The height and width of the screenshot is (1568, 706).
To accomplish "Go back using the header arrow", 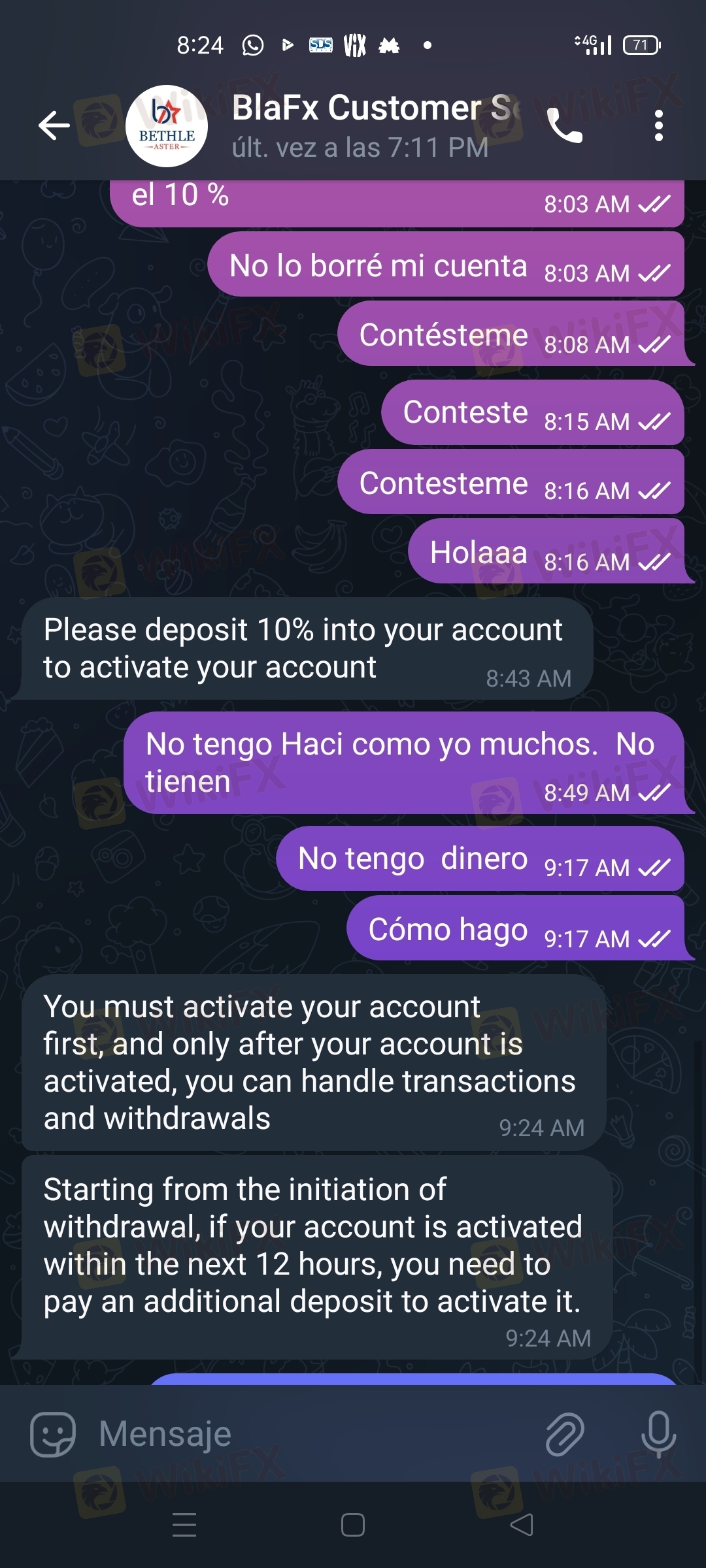I will pos(54,125).
